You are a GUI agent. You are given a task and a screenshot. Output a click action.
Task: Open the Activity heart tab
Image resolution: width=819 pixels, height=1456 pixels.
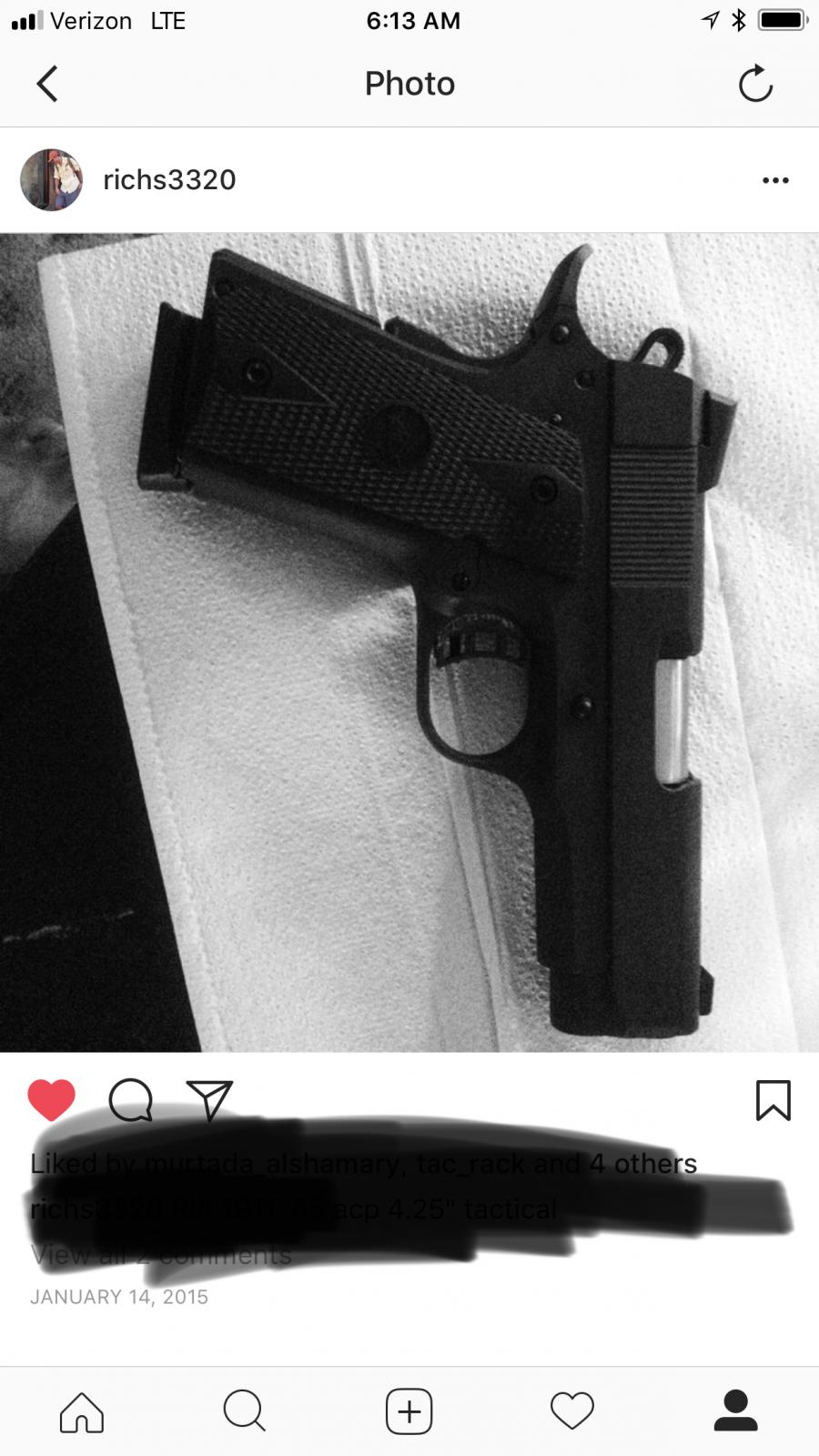[x=572, y=1411]
